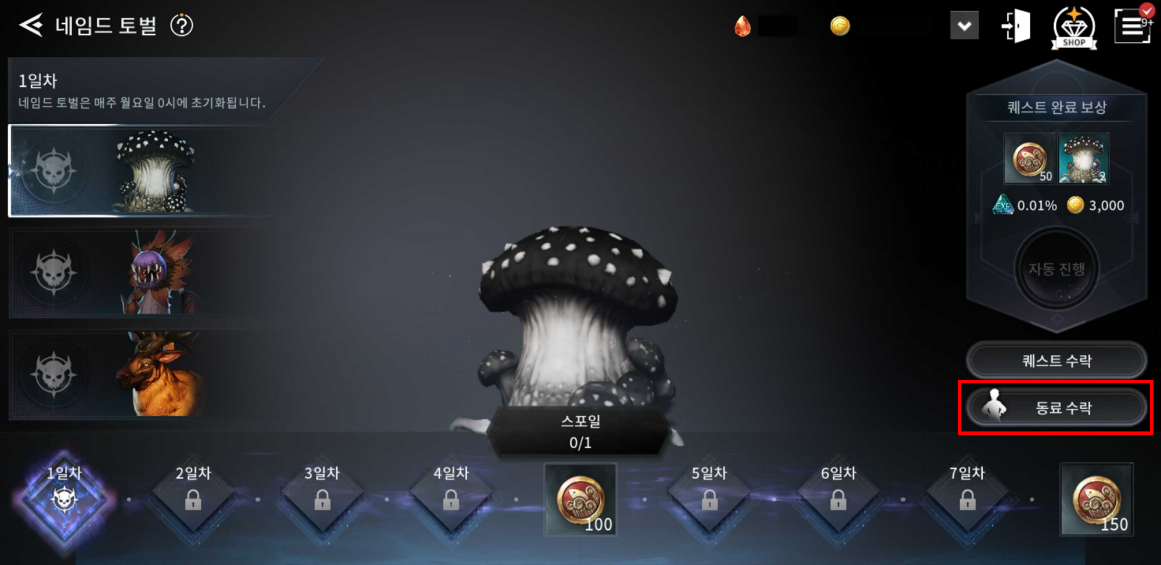Select the purple winged monster card
The image size is (1161, 565).
[x=140, y=272]
